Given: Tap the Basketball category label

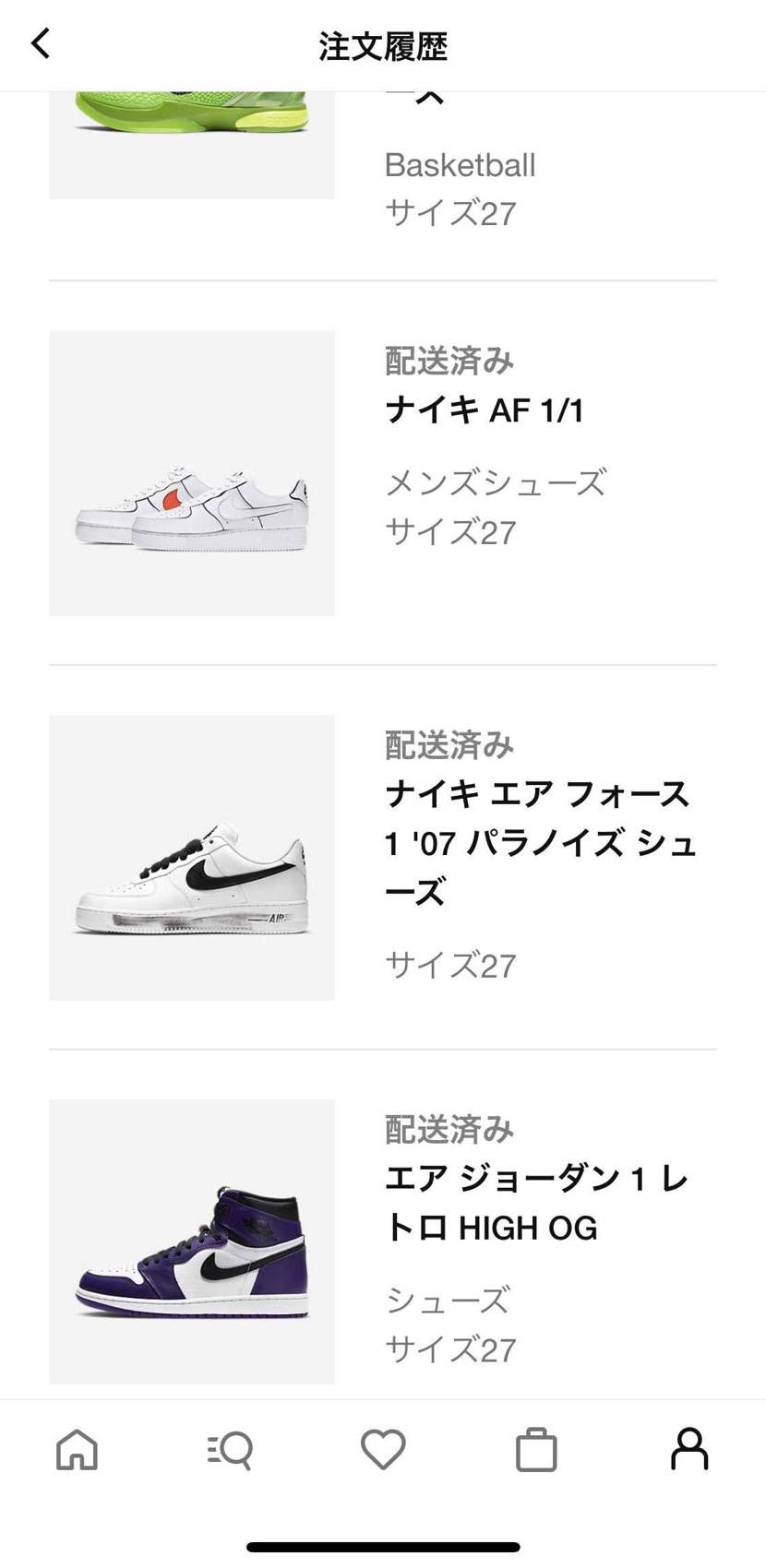Looking at the screenshot, I should (461, 164).
